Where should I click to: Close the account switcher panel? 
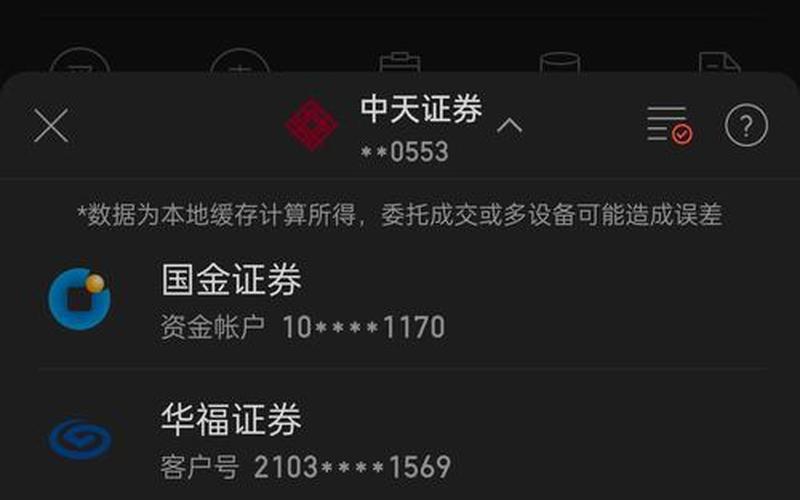(x=51, y=126)
